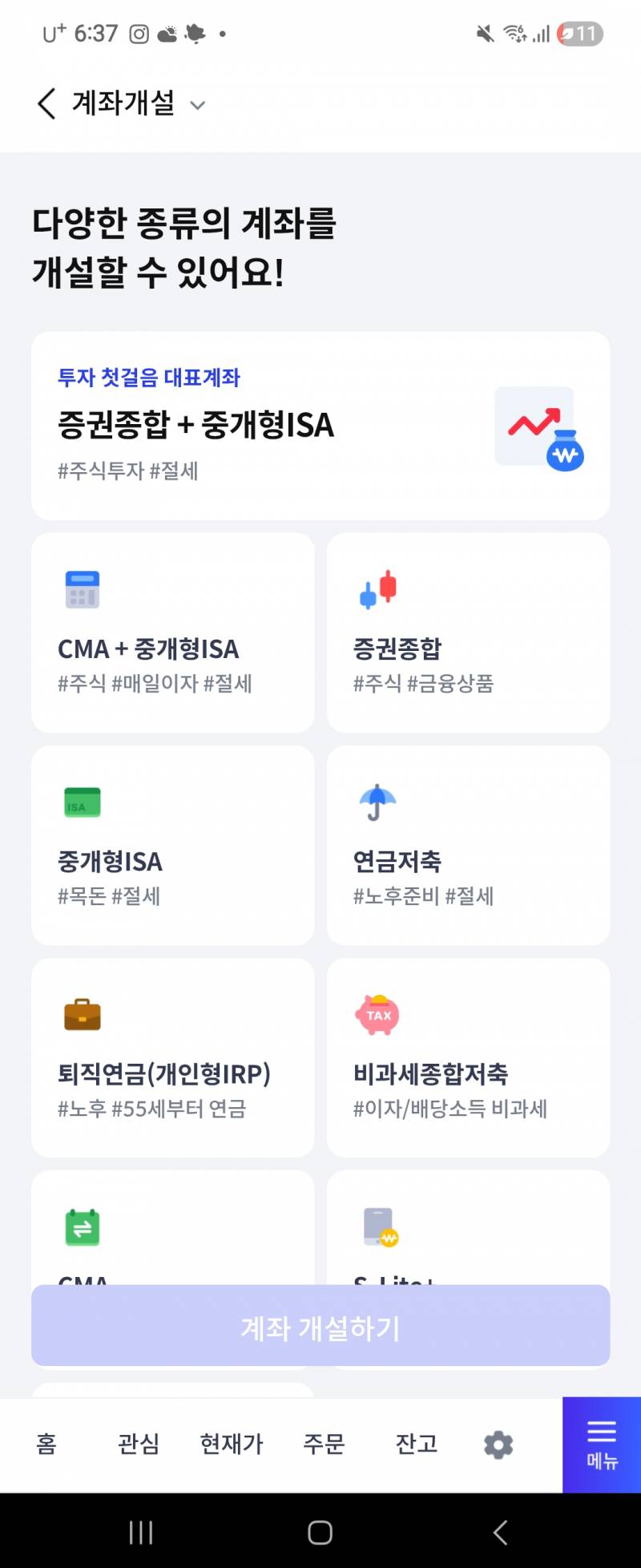This screenshot has height=1568, width=641.
Task: Expand the 계좌개설 title dropdown chevron
Action: coord(197,105)
